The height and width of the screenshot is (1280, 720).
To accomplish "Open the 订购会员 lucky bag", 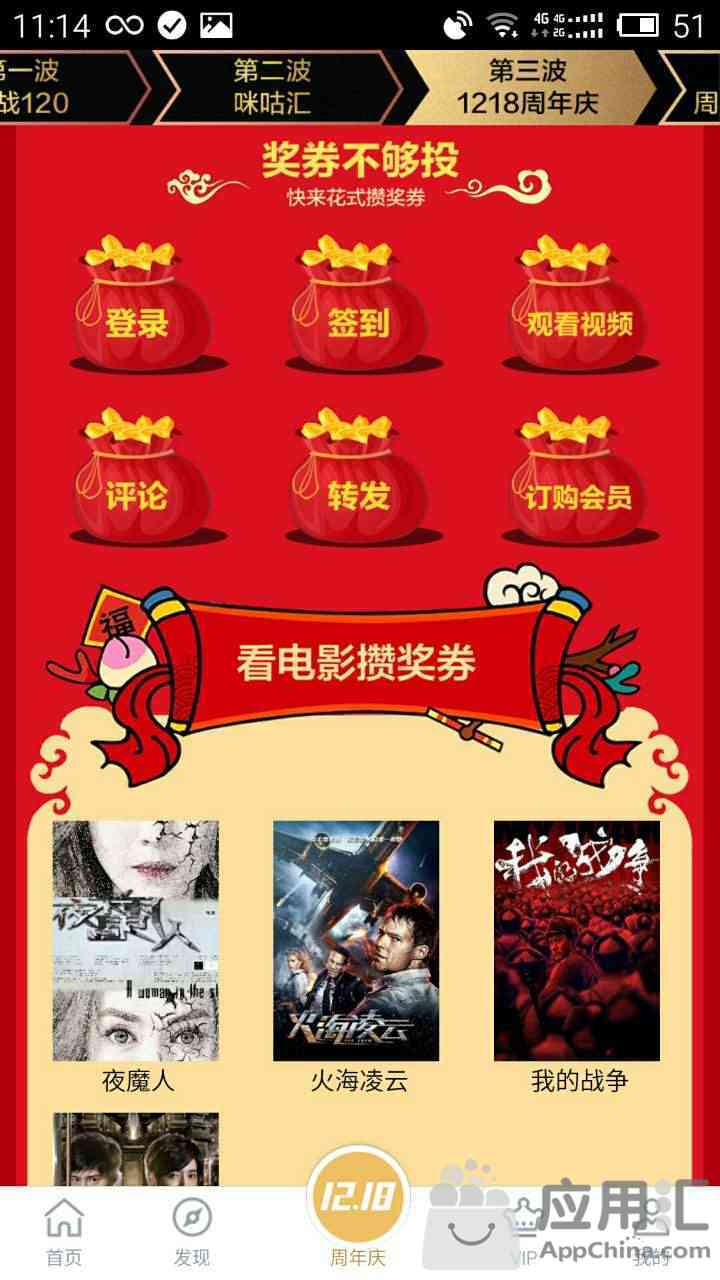I will [x=579, y=477].
